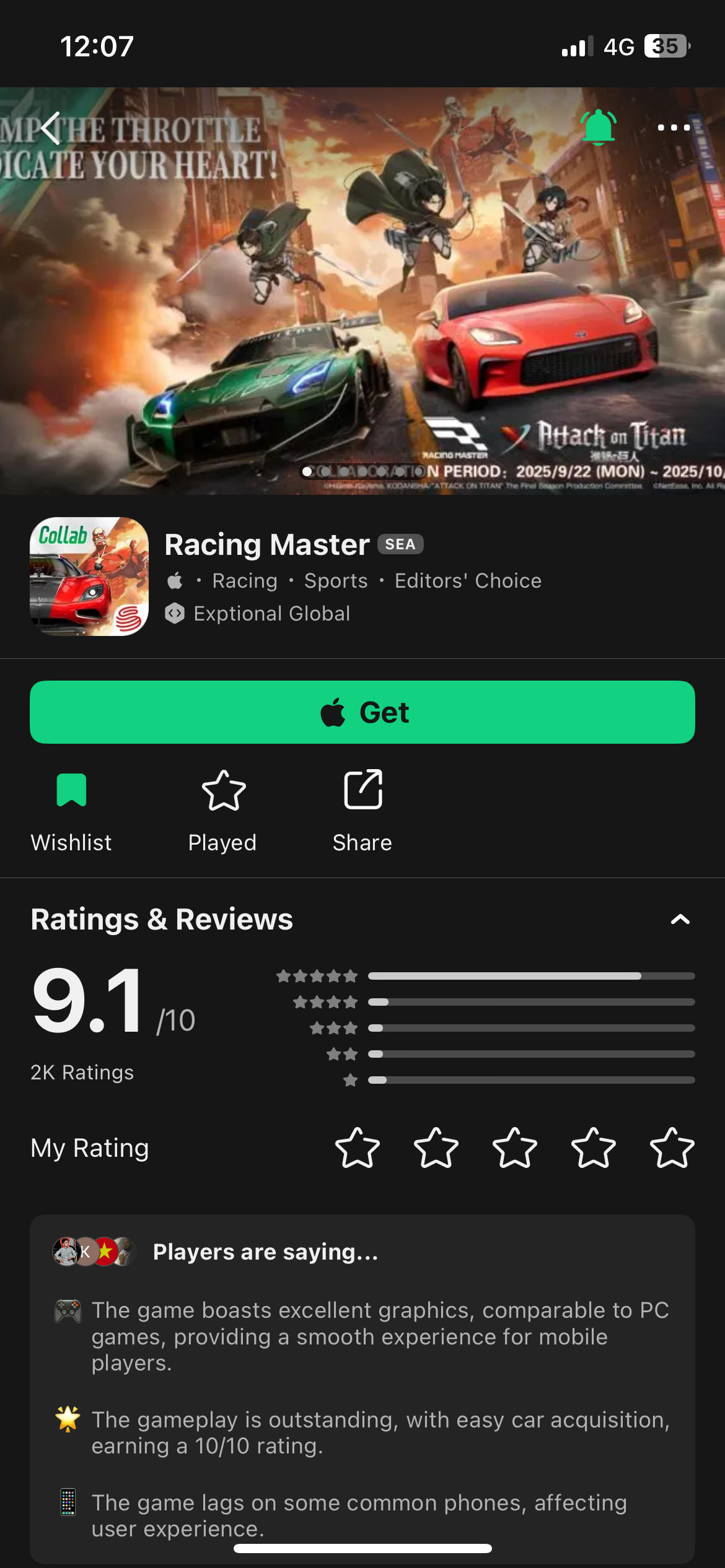This screenshot has height=1568, width=725.
Task: Open the Players are saying summary card
Action: tap(362, 1387)
